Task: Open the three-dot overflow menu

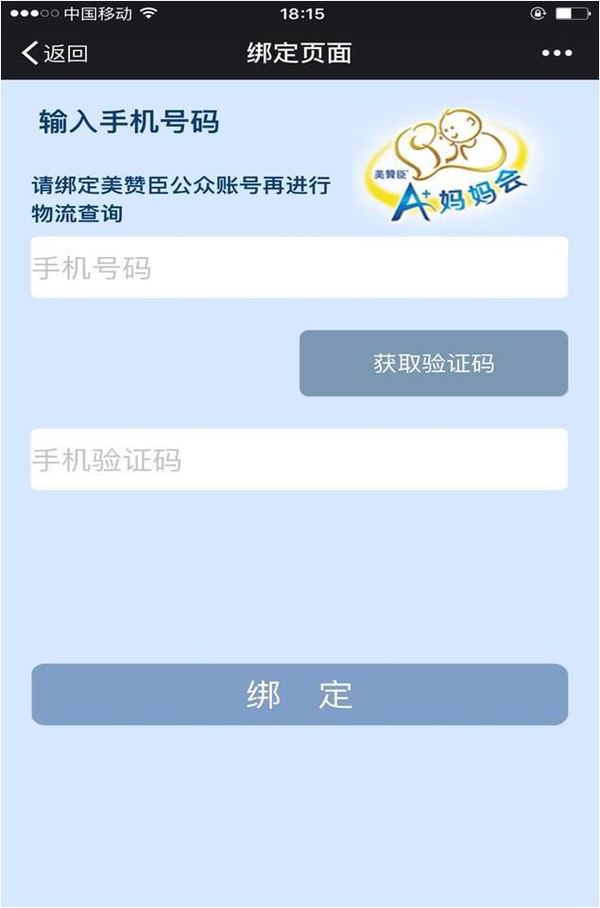Action: tap(556, 53)
